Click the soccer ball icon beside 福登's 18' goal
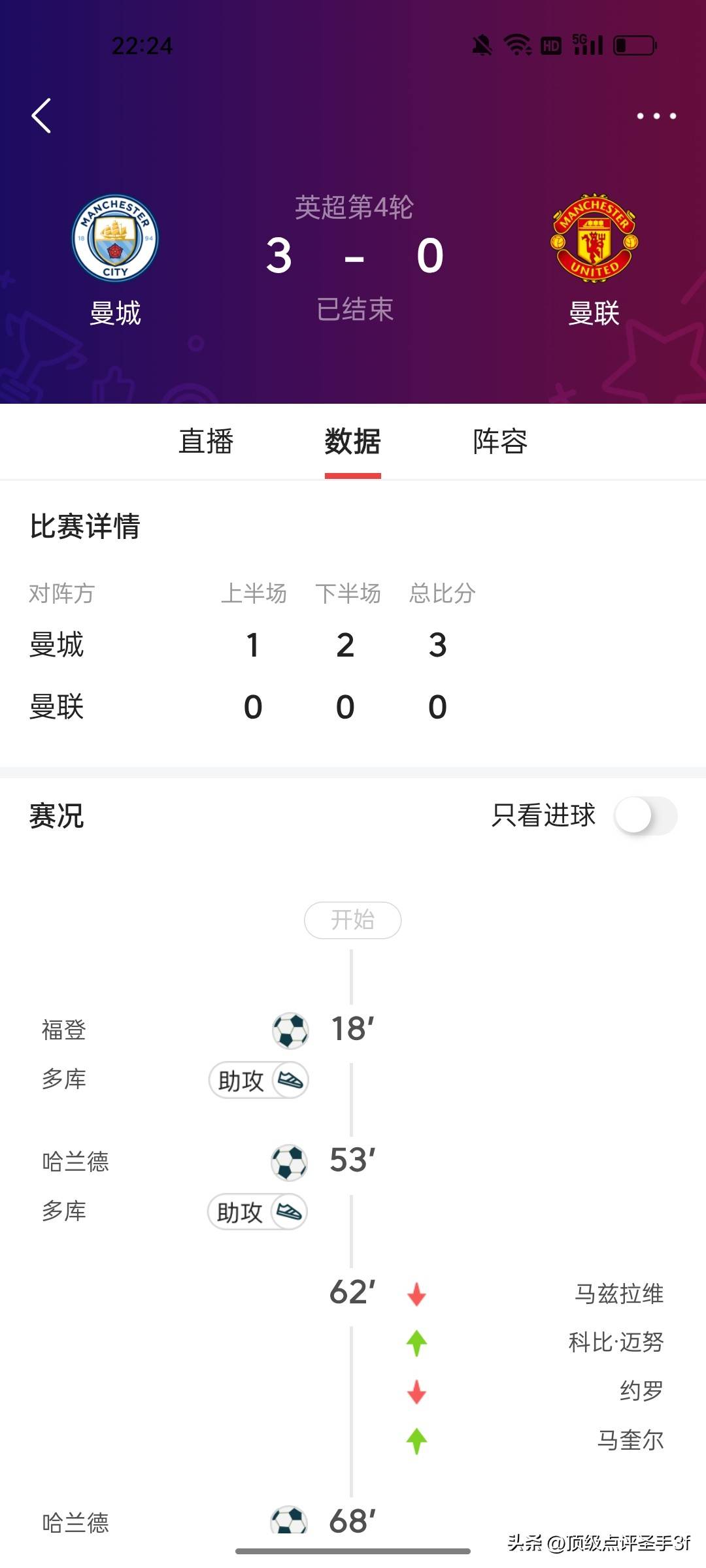This screenshot has height=1568, width=706. tap(290, 1031)
